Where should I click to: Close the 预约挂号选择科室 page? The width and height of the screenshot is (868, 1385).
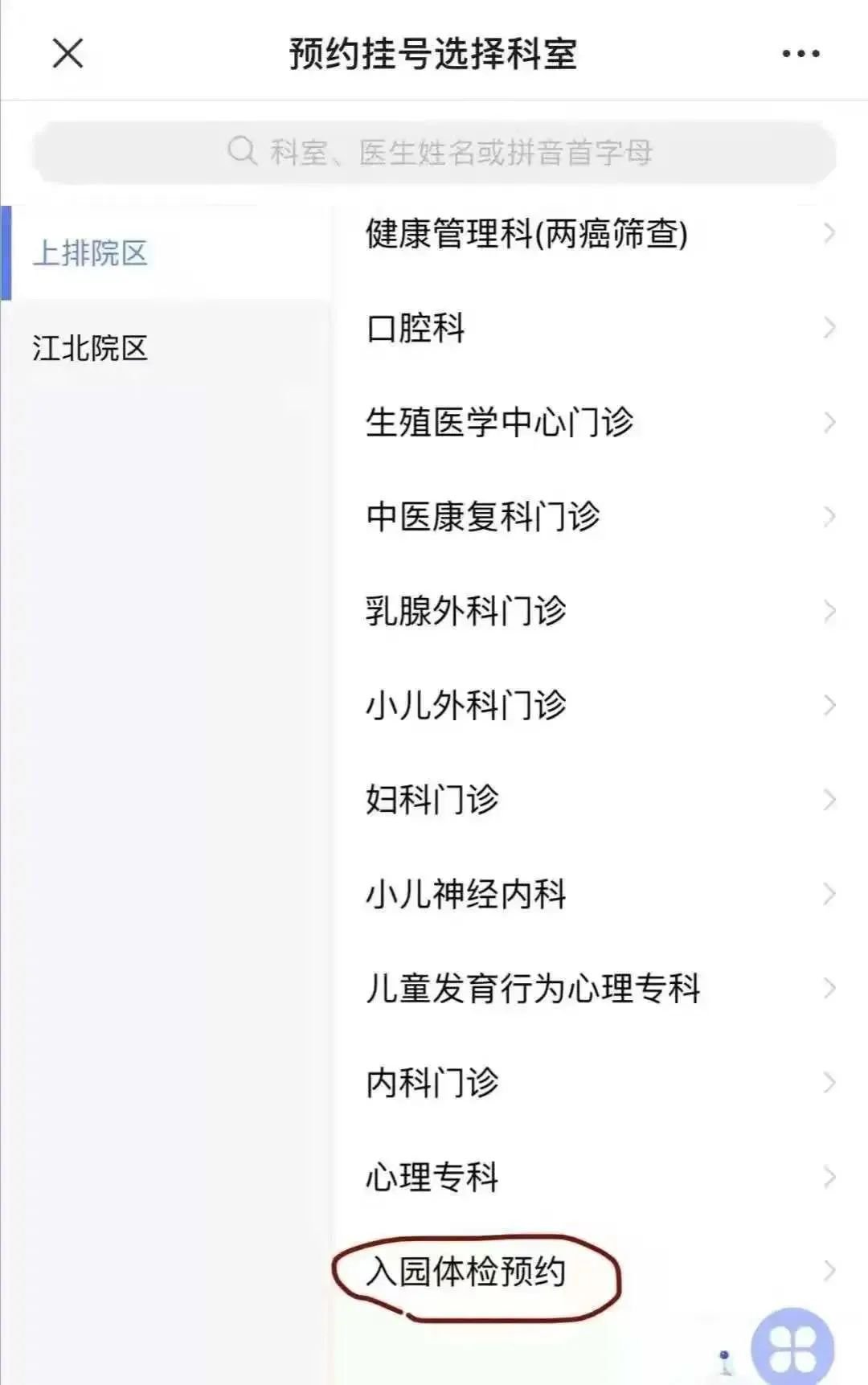(68, 54)
